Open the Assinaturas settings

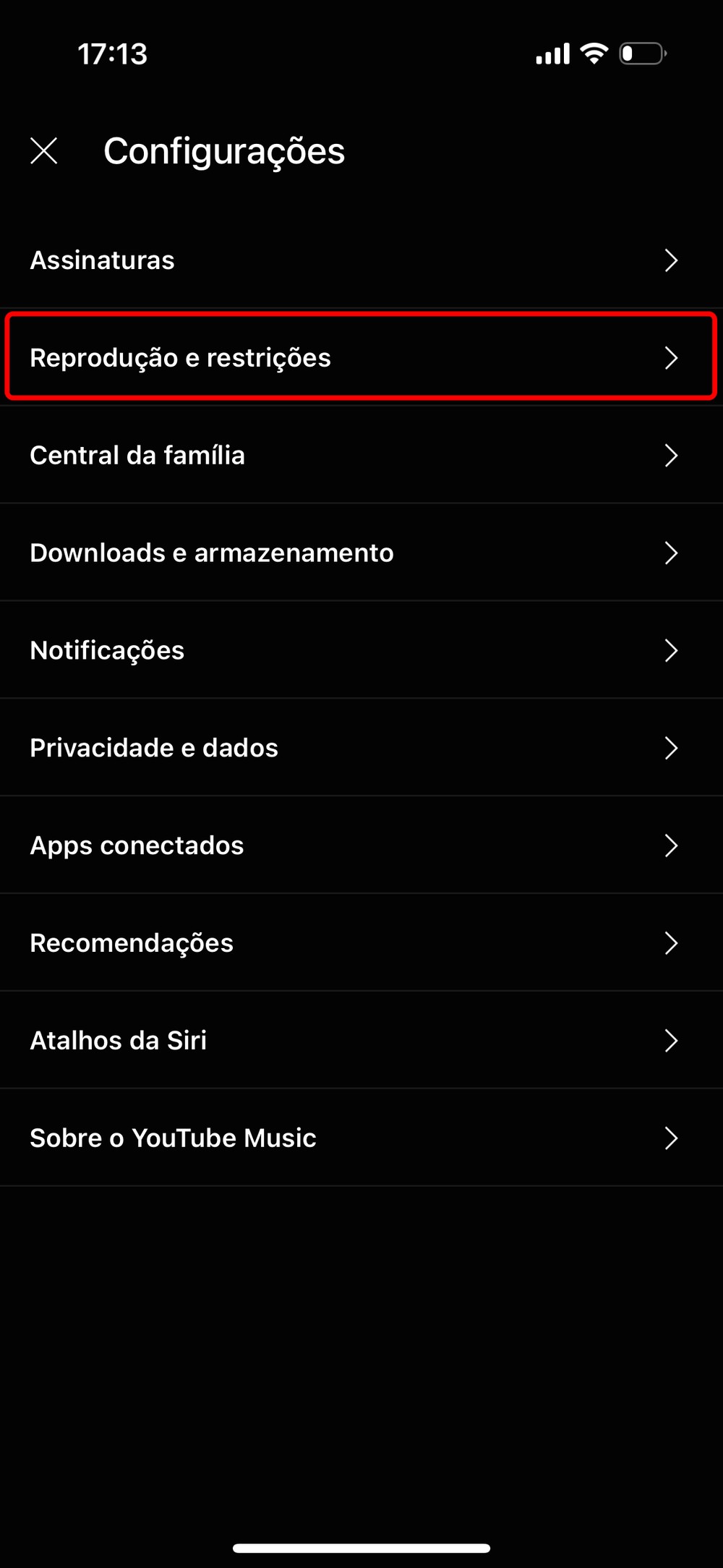coord(361,260)
